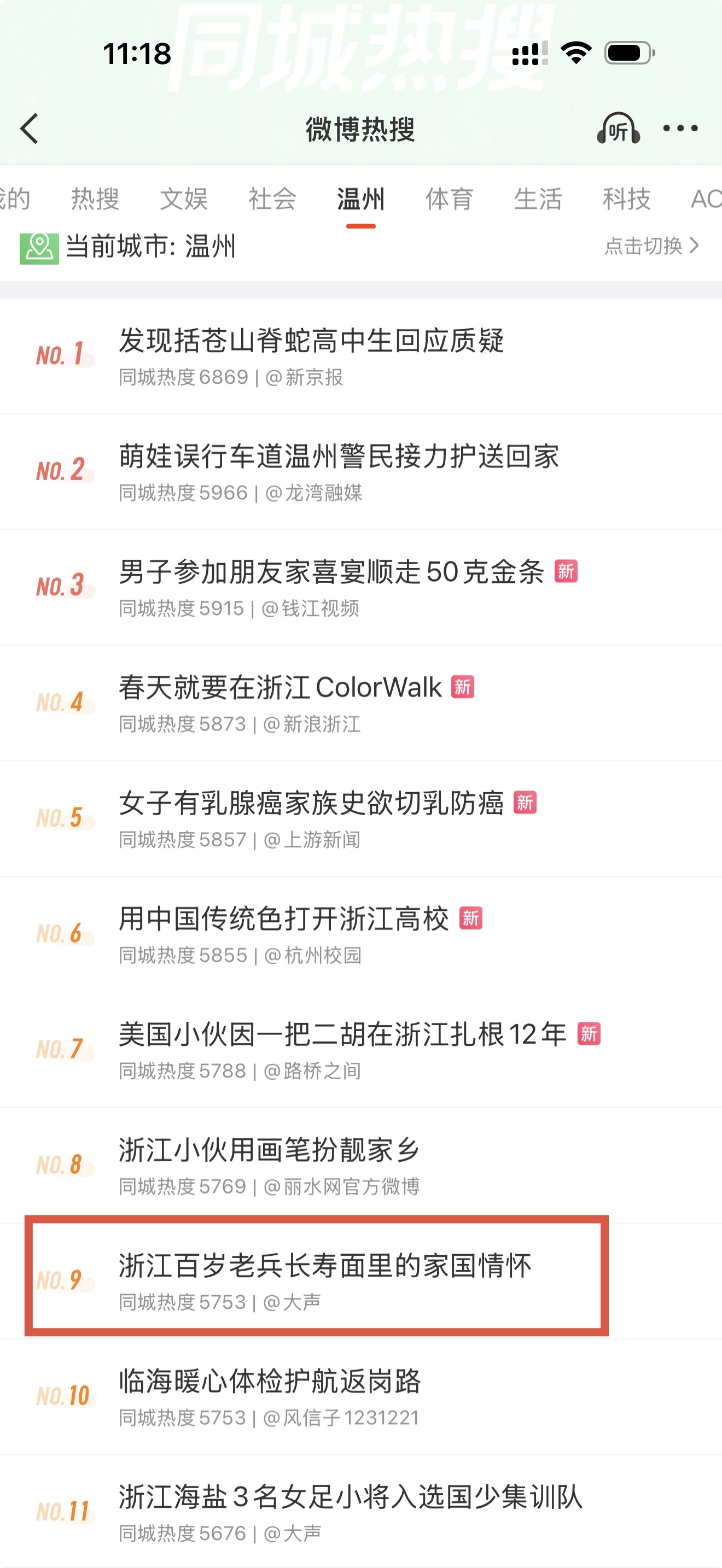Switch to the 生活 tab
Viewport: 722px width, 1568px height.
538,199
